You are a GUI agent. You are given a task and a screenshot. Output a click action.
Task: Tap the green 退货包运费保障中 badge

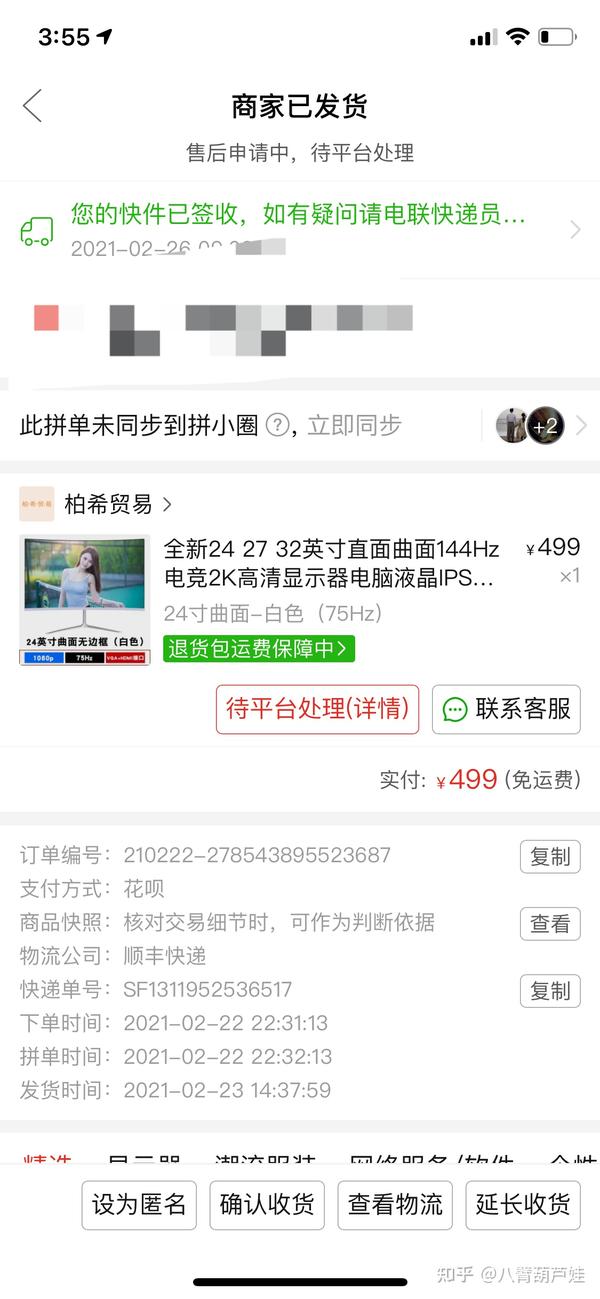(x=259, y=648)
